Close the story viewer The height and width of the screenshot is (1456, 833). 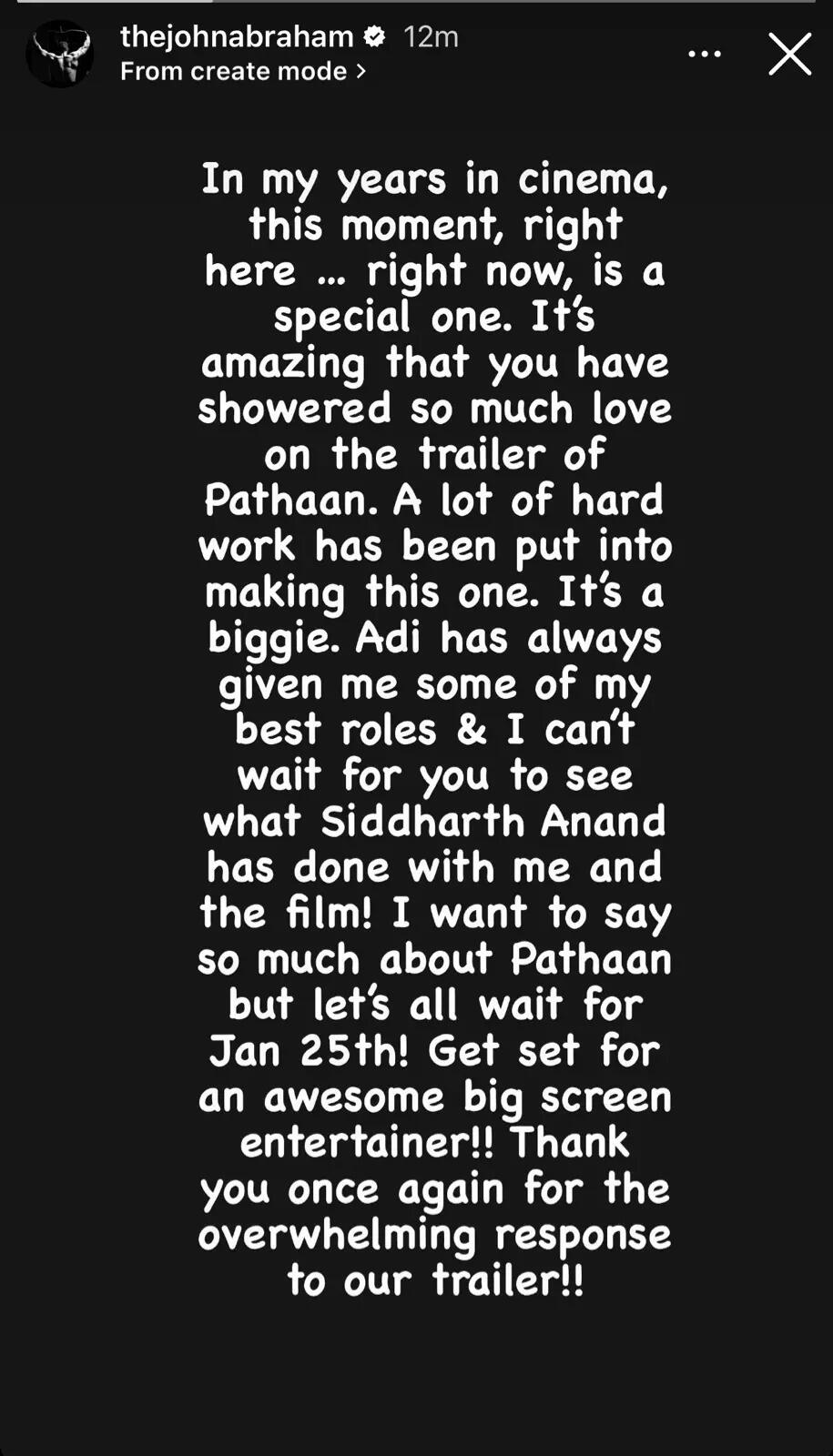tap(789, 55)
